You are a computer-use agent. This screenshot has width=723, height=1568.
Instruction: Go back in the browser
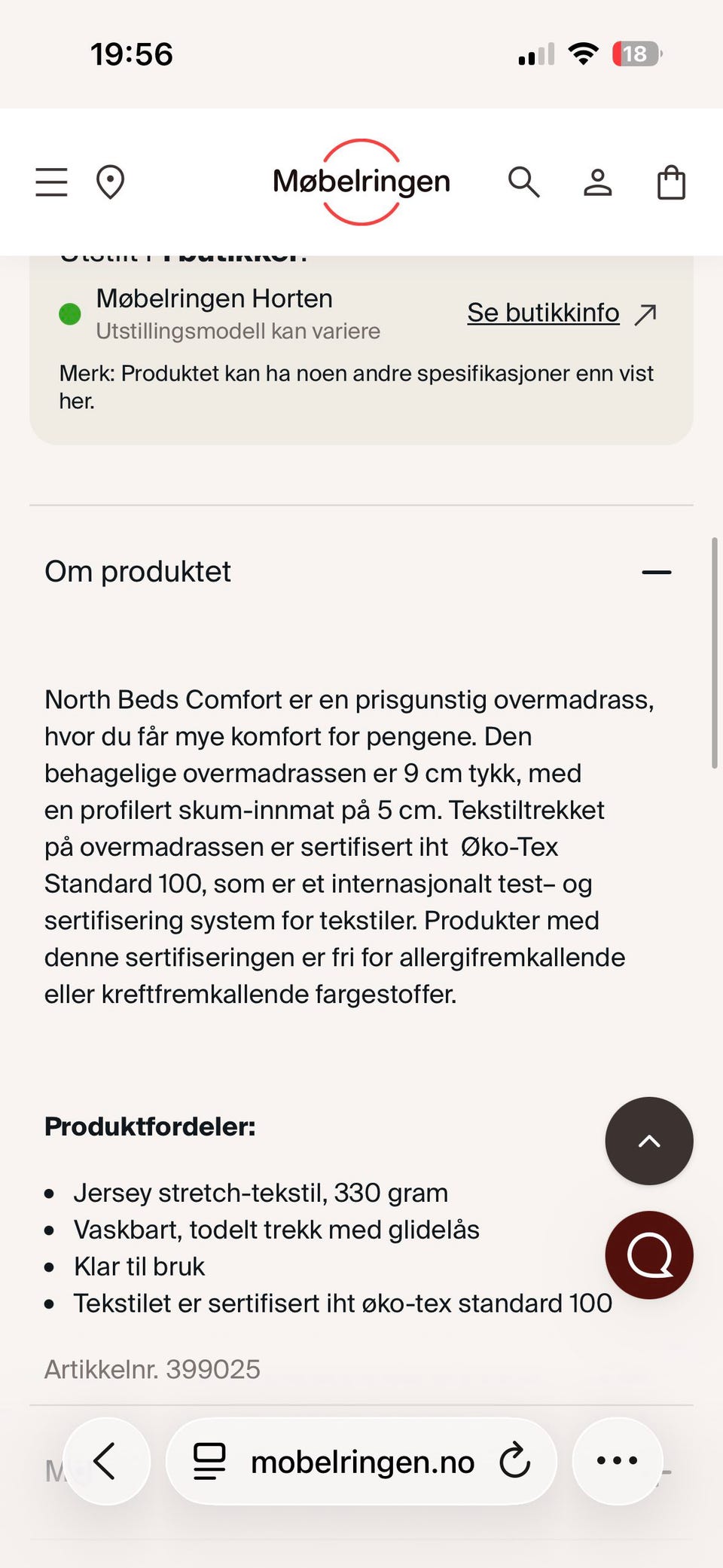coord(106,1461)
